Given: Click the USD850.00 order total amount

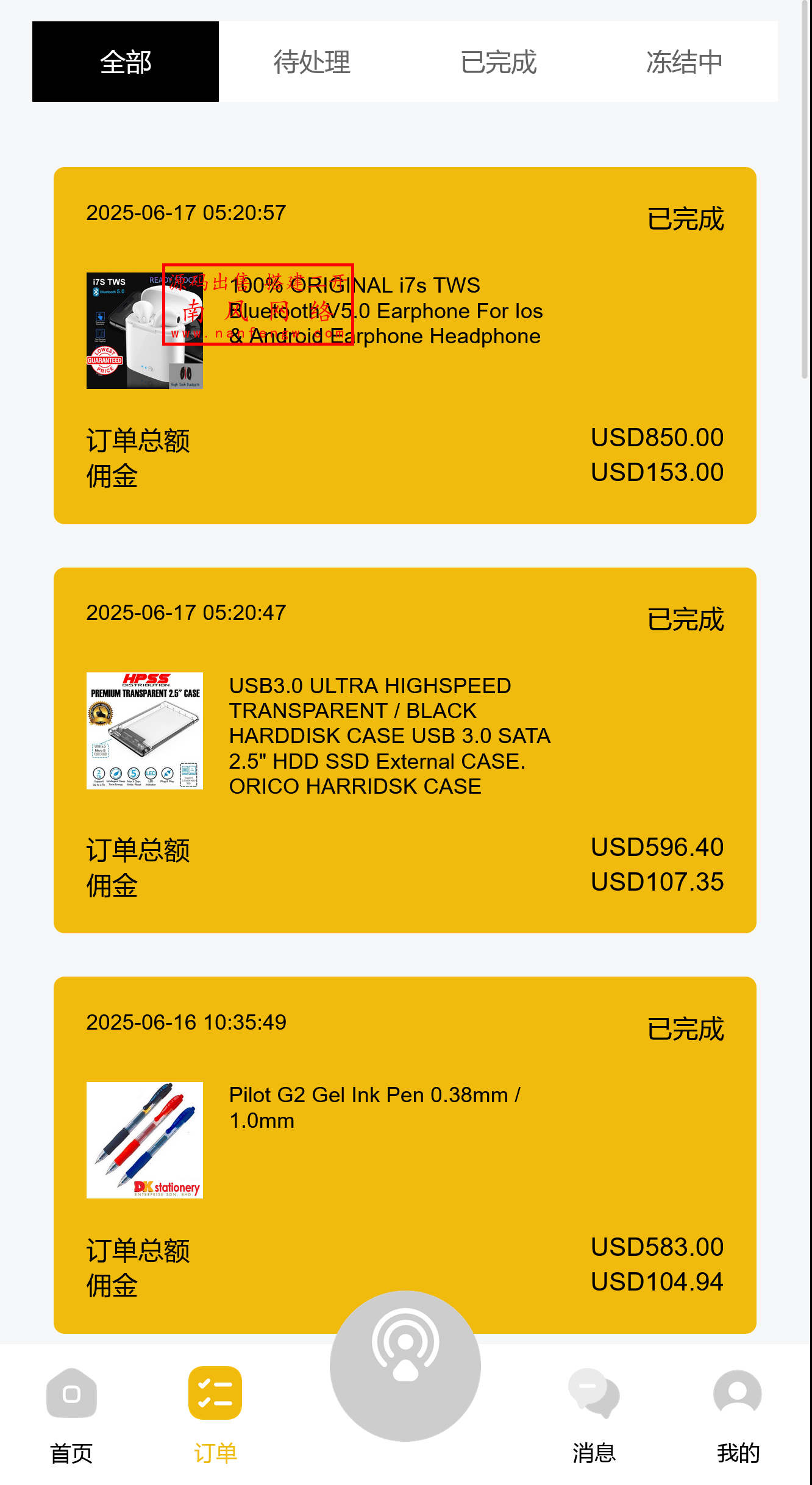Looking at the screenshot, I should coord(657,437).
